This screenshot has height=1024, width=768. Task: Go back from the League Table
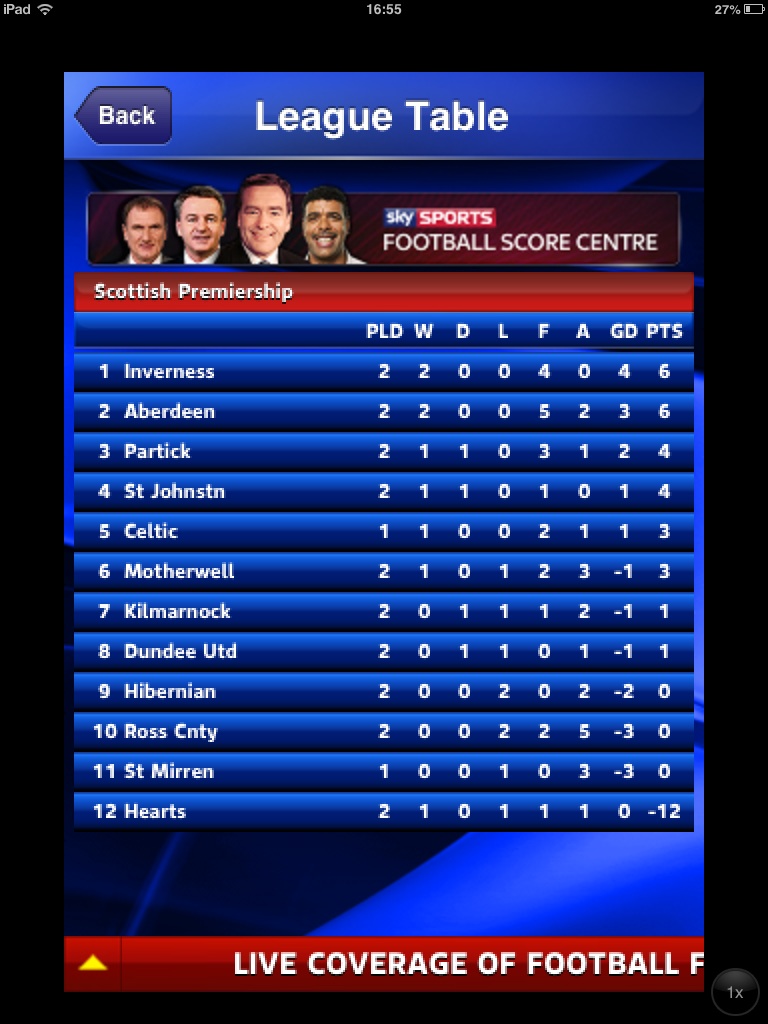[124, 116]
